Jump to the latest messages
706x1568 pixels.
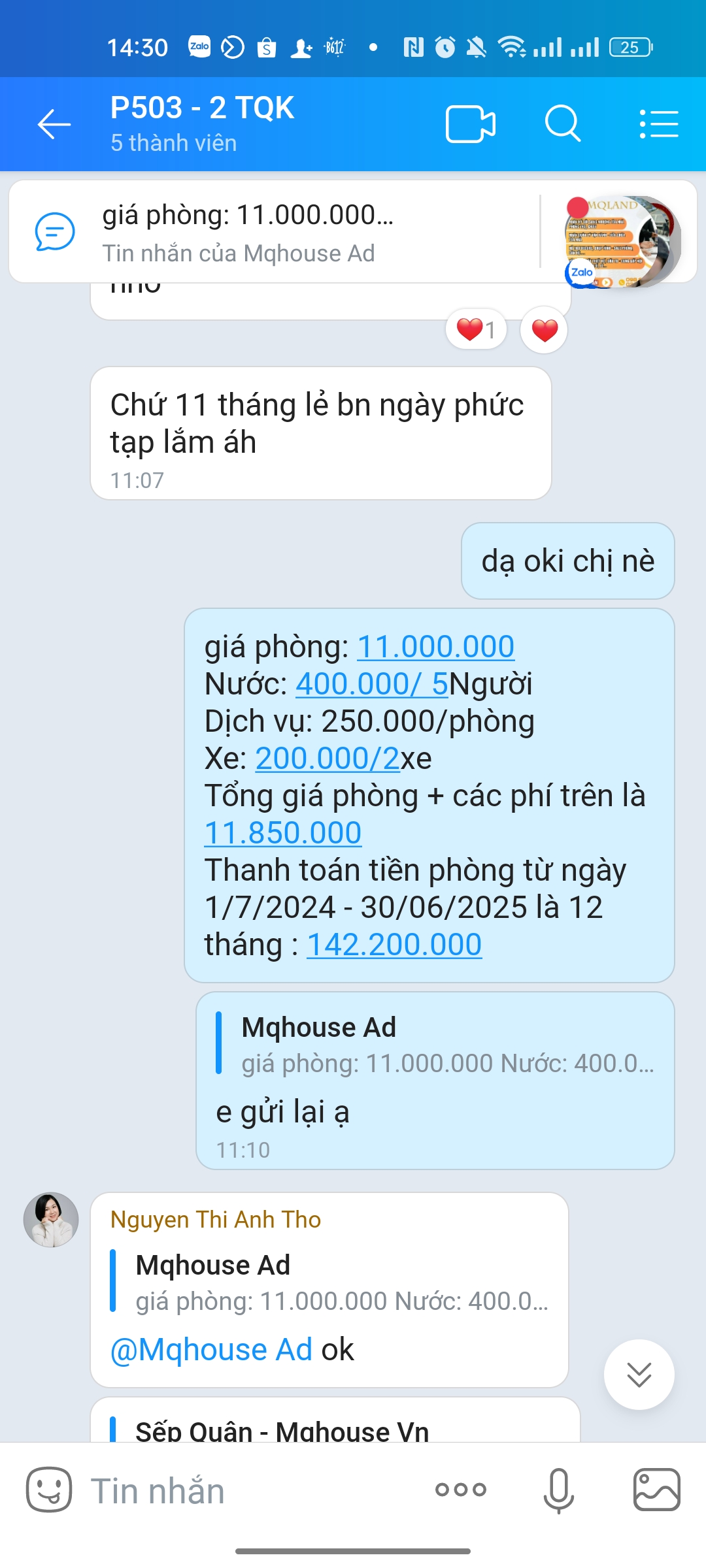[x=639, y=1374]
